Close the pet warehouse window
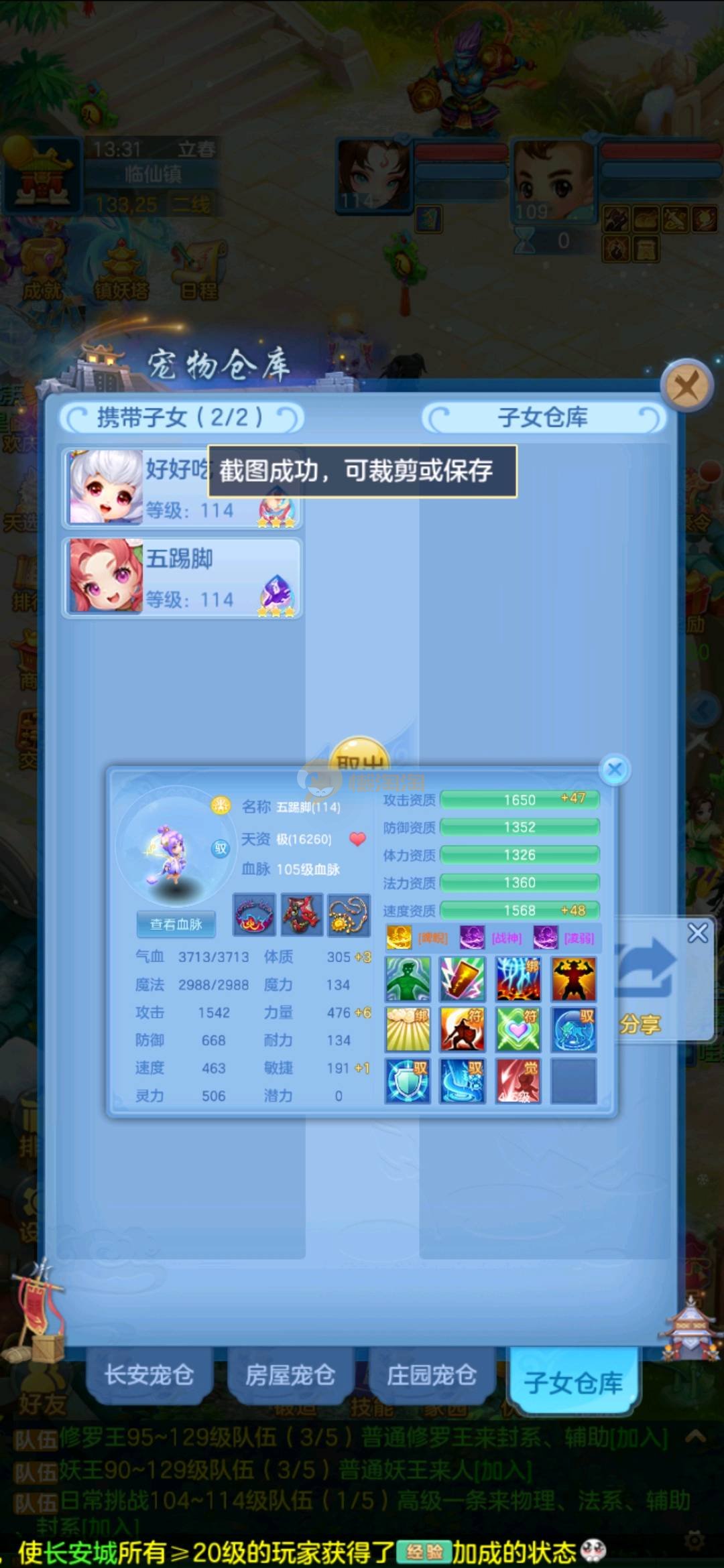Image resolution: width=724 pixels, height=1568 pixels. coord(686,386)
